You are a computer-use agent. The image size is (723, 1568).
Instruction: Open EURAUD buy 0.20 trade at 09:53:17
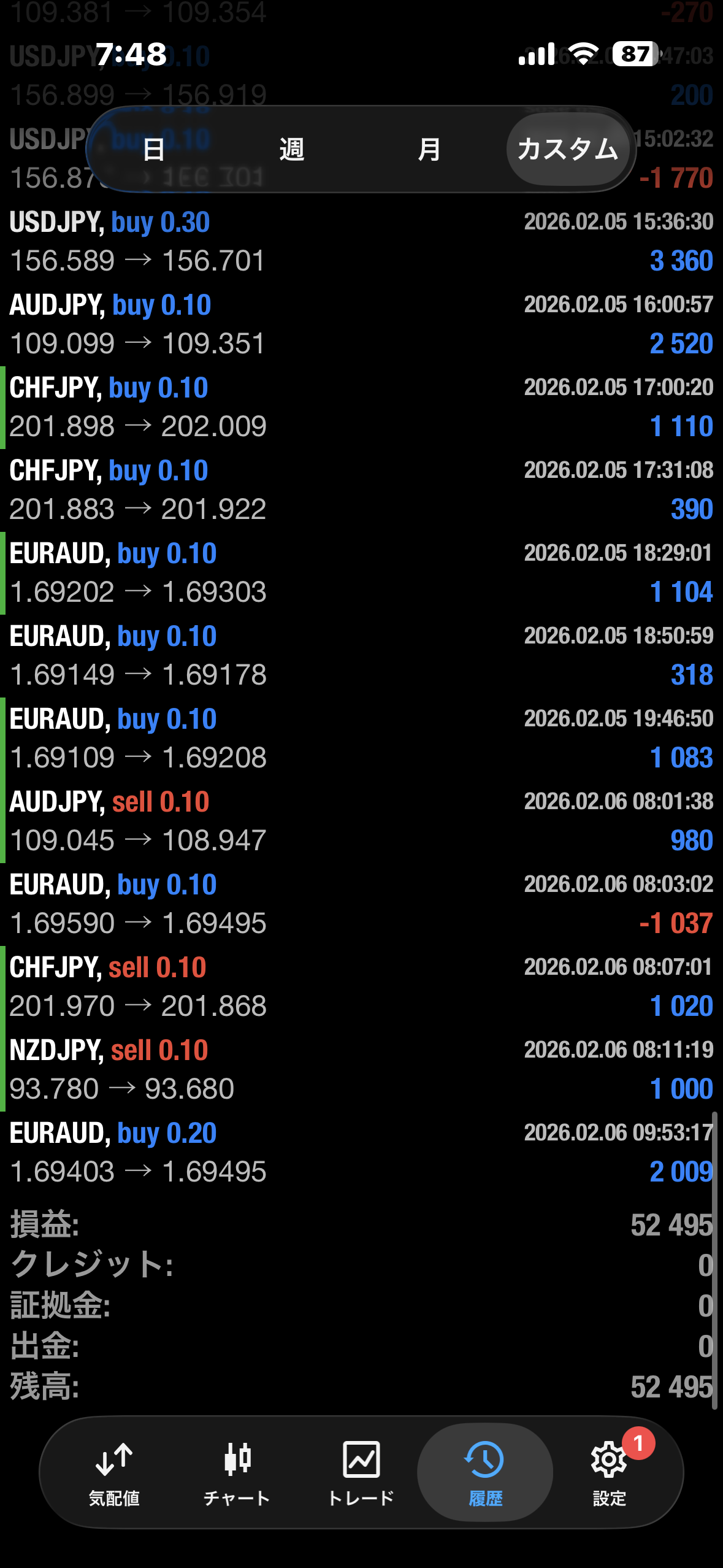(x=361, y=1153)
